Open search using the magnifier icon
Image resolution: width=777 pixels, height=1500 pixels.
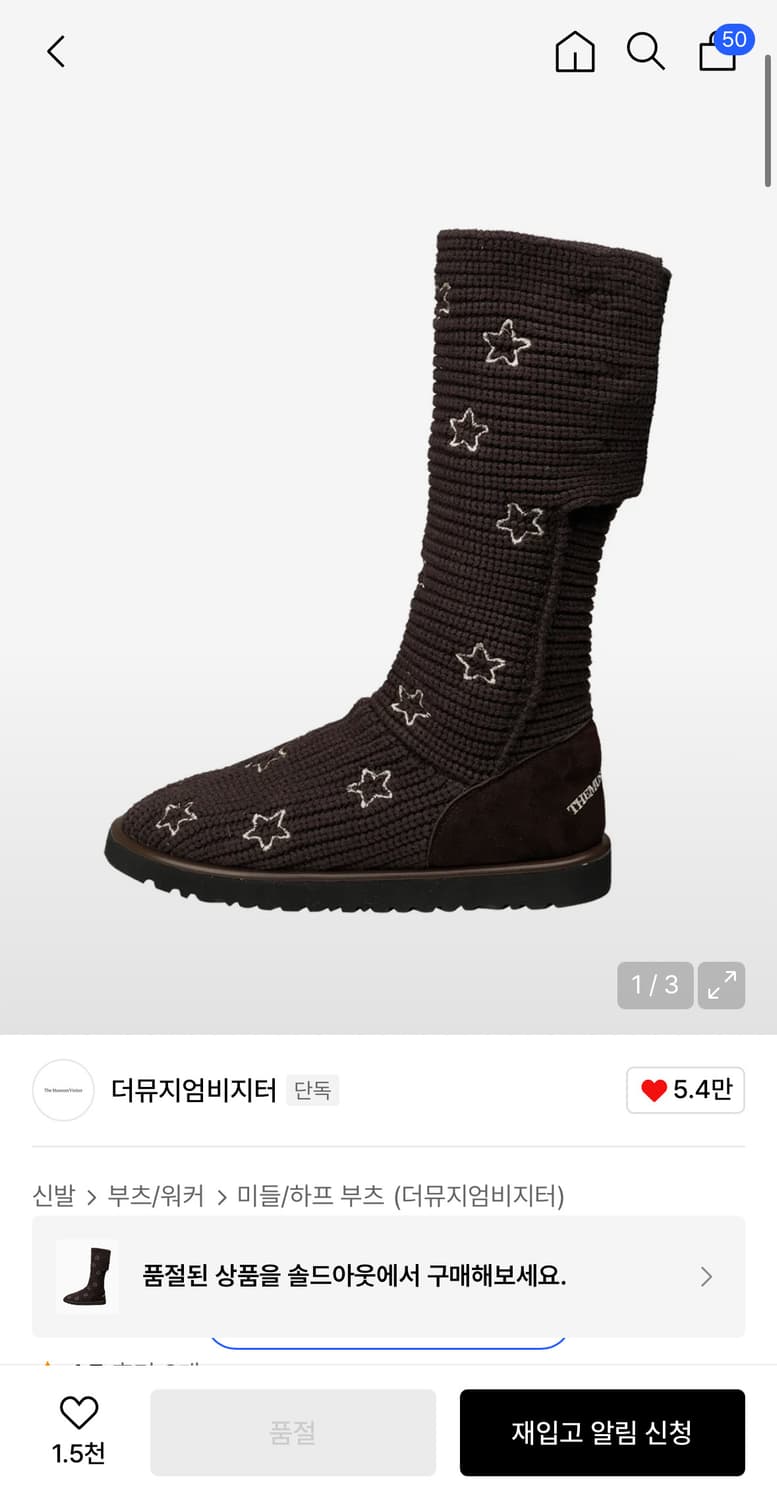click(645, 53)
